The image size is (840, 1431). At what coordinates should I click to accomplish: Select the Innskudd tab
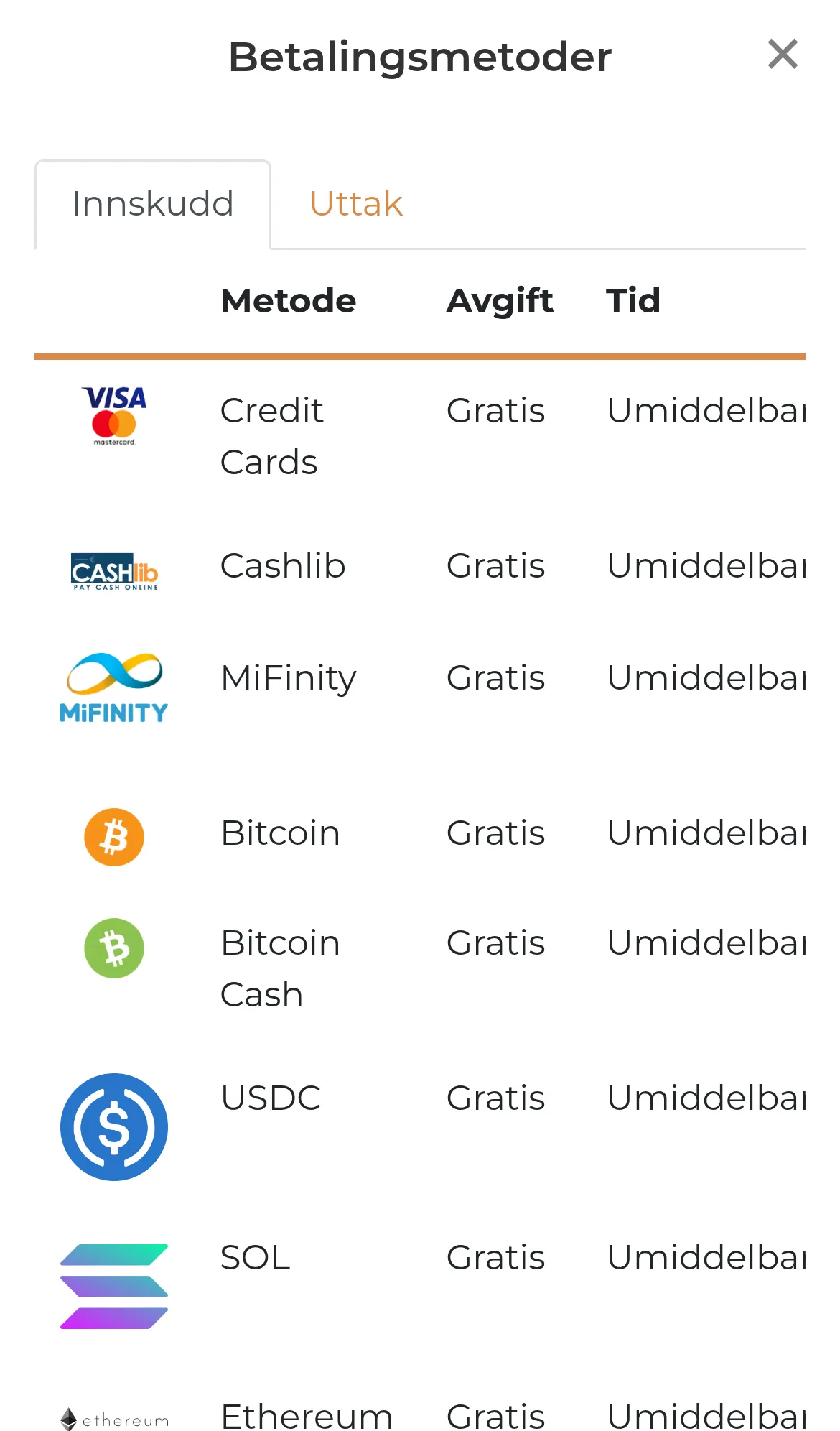click(x=153, y=204)
